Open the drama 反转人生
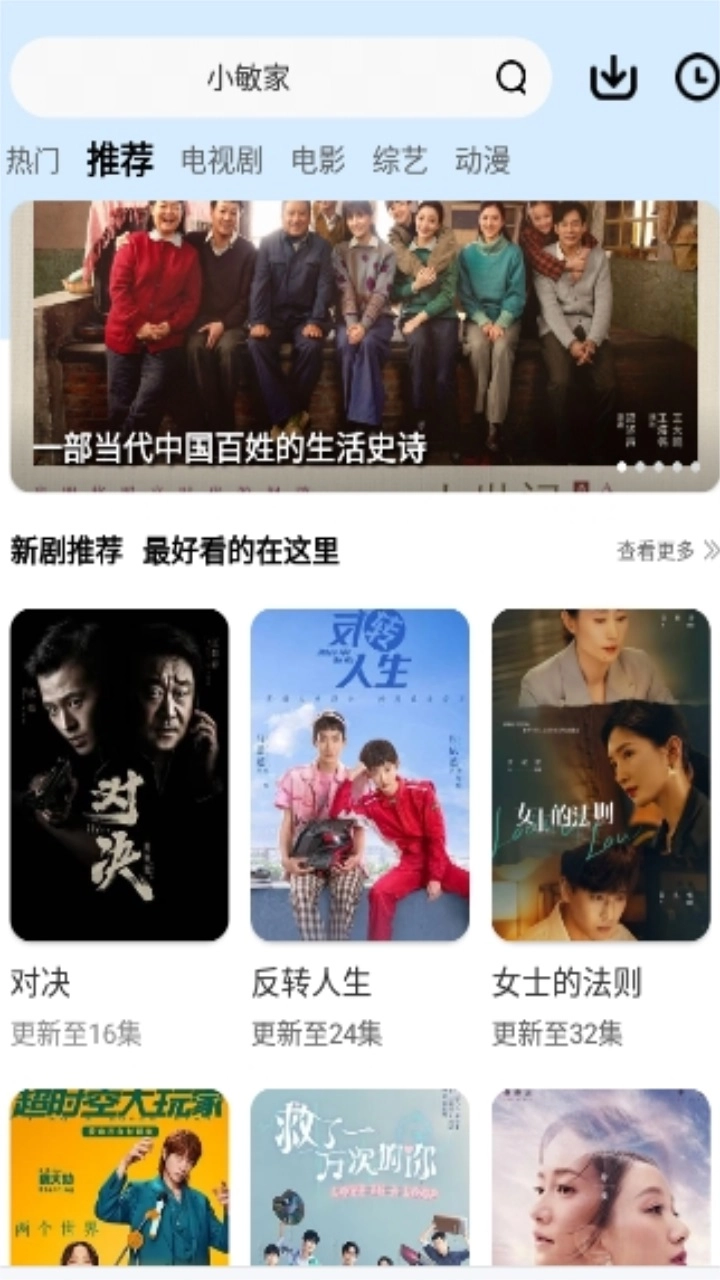The image size is (720, 1280). coord(360,775)
